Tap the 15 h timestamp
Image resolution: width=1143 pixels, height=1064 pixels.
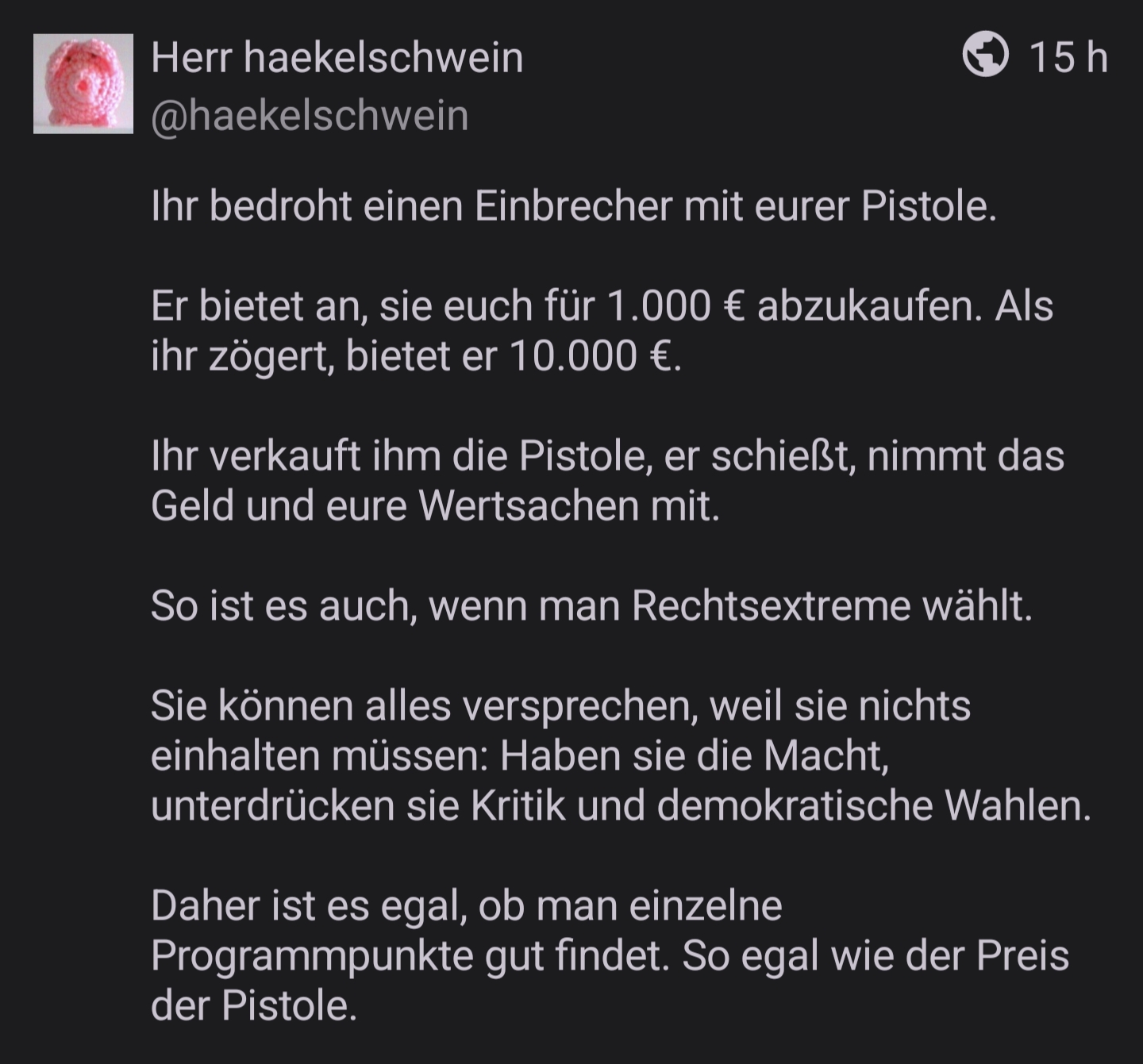point(1068,57)
